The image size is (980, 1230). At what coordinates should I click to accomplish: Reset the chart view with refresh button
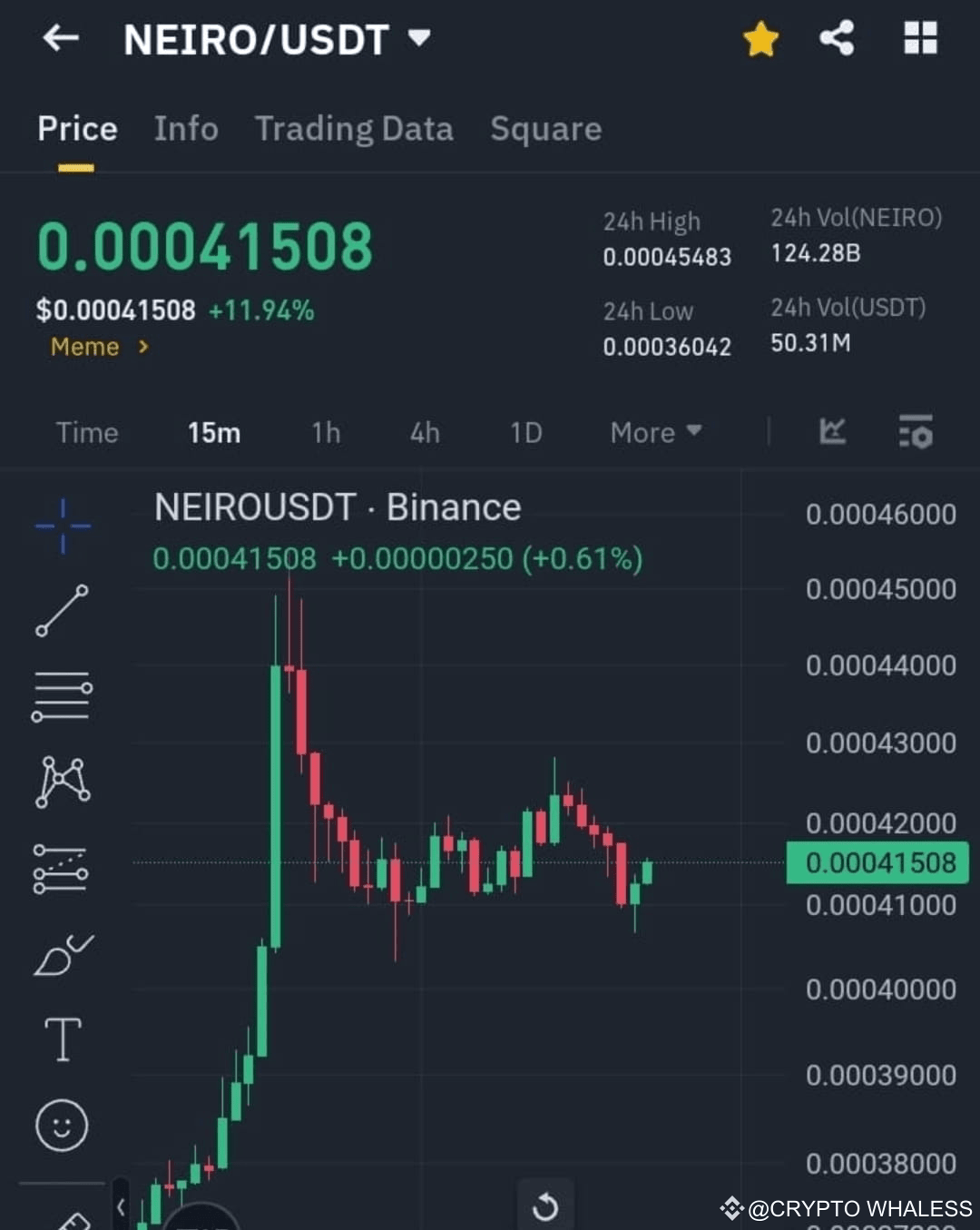(544, 1207)
